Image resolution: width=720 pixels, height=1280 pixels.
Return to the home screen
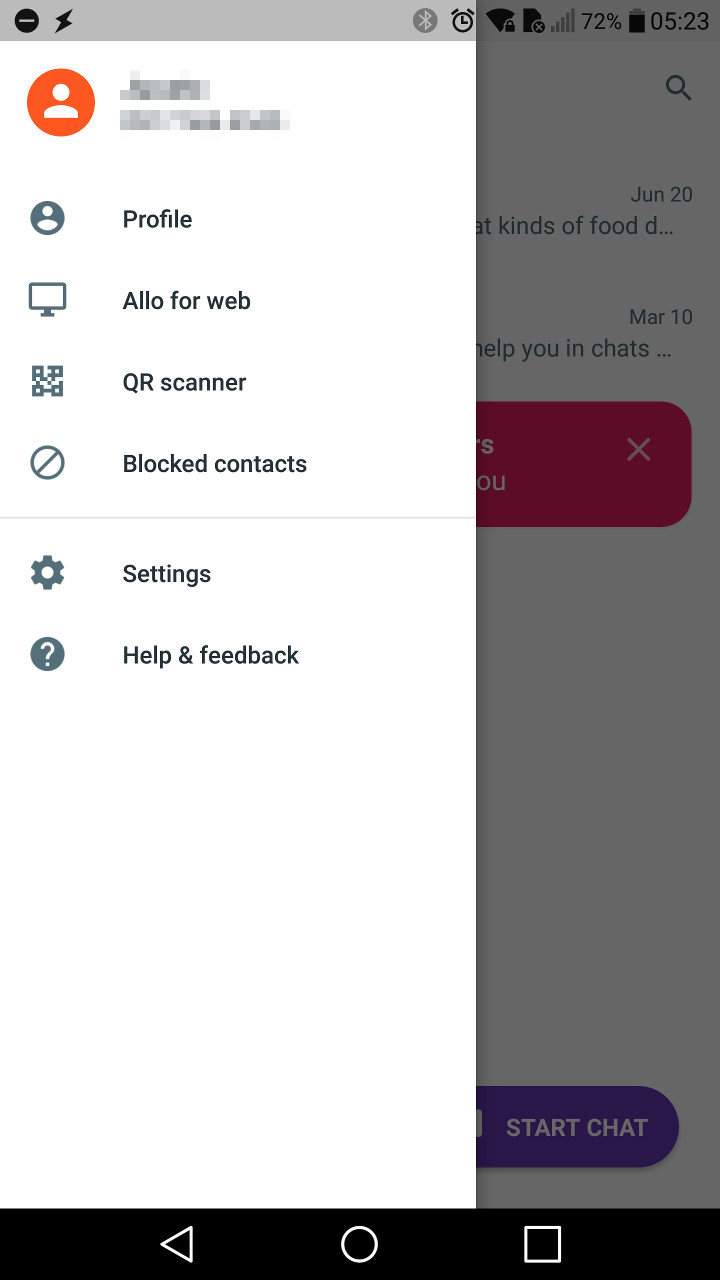point(359,1244)
